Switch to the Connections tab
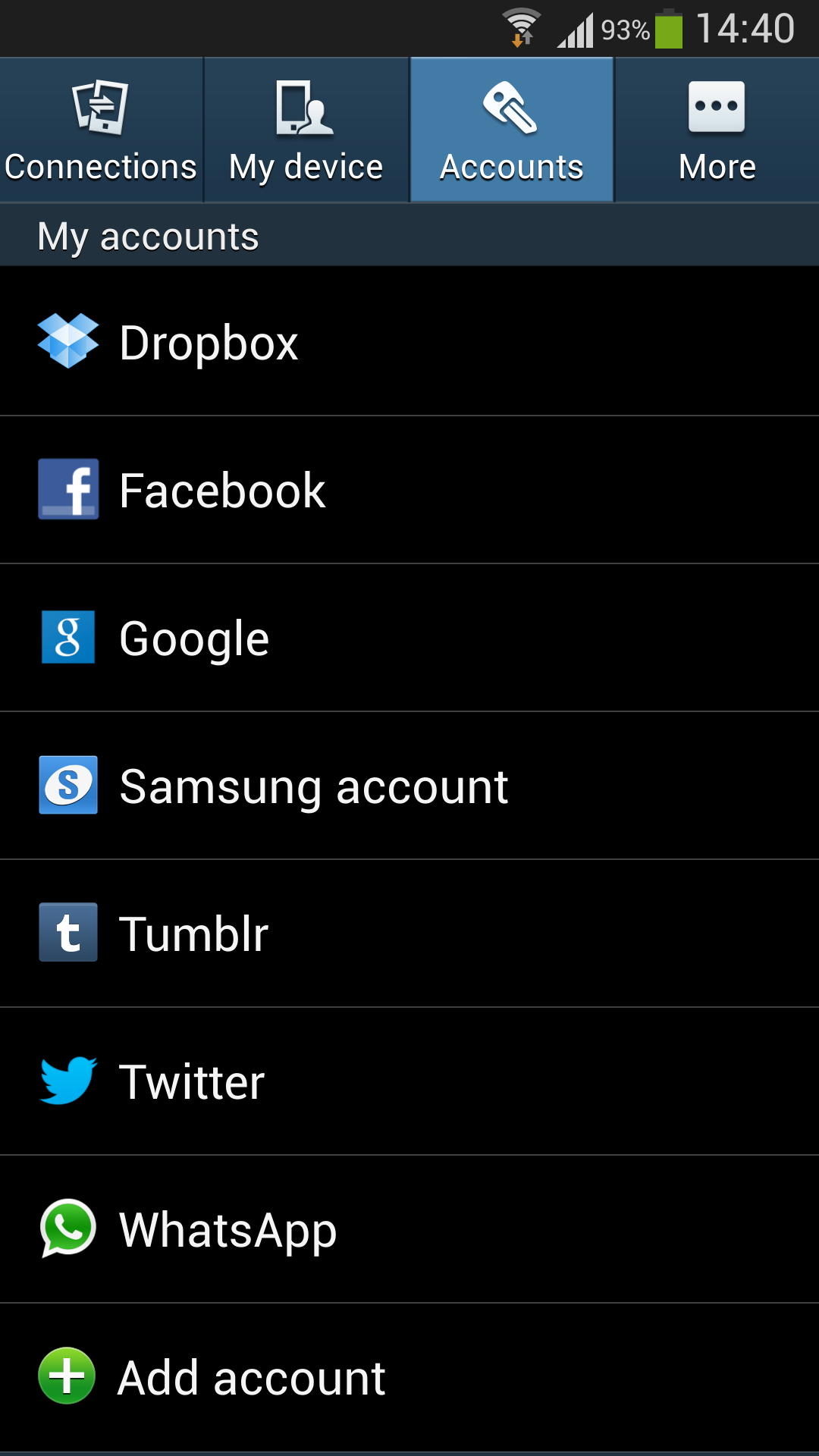 tap(102, 130)
